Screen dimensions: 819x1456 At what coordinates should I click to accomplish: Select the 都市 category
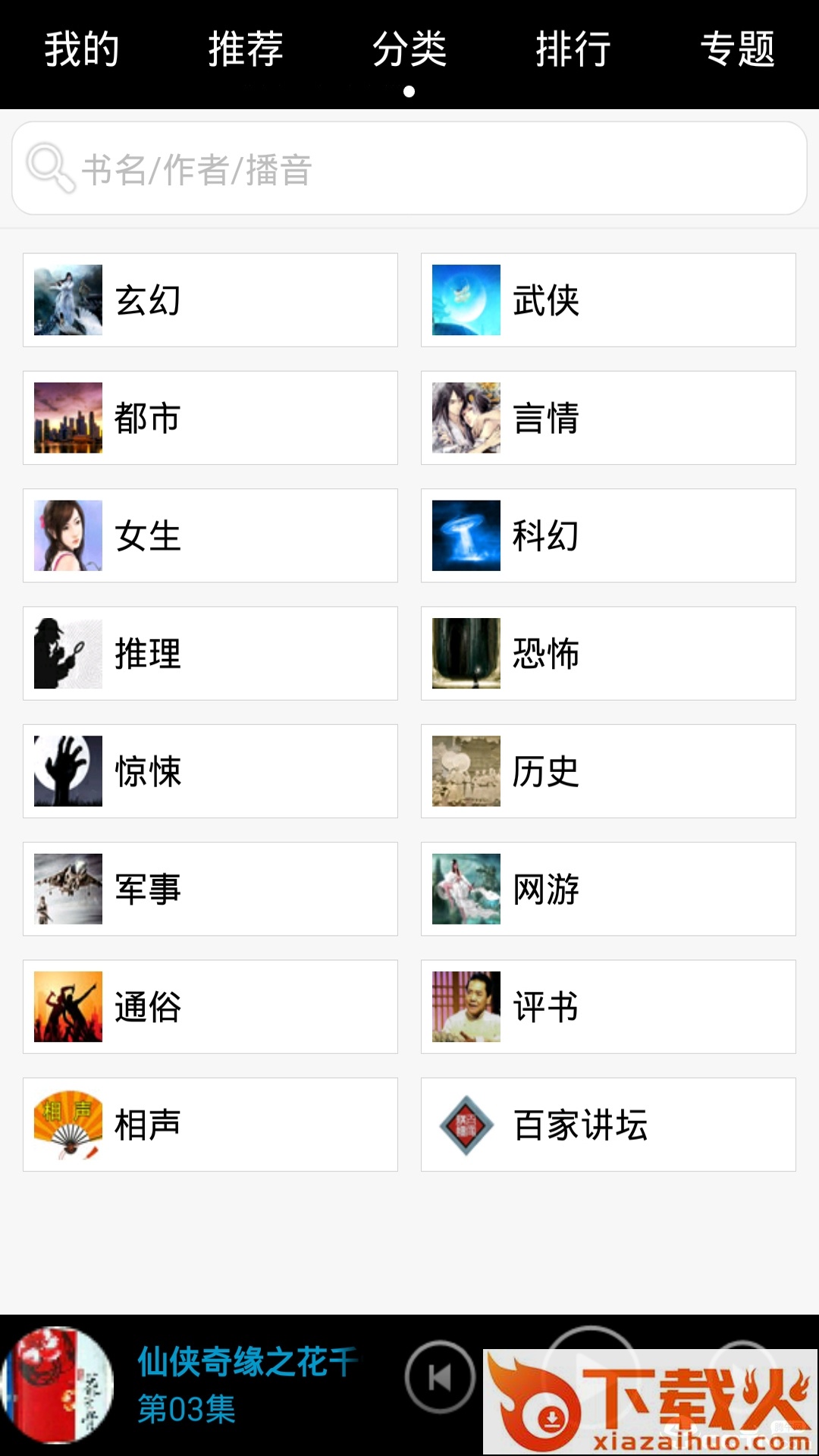pos(210,418)
